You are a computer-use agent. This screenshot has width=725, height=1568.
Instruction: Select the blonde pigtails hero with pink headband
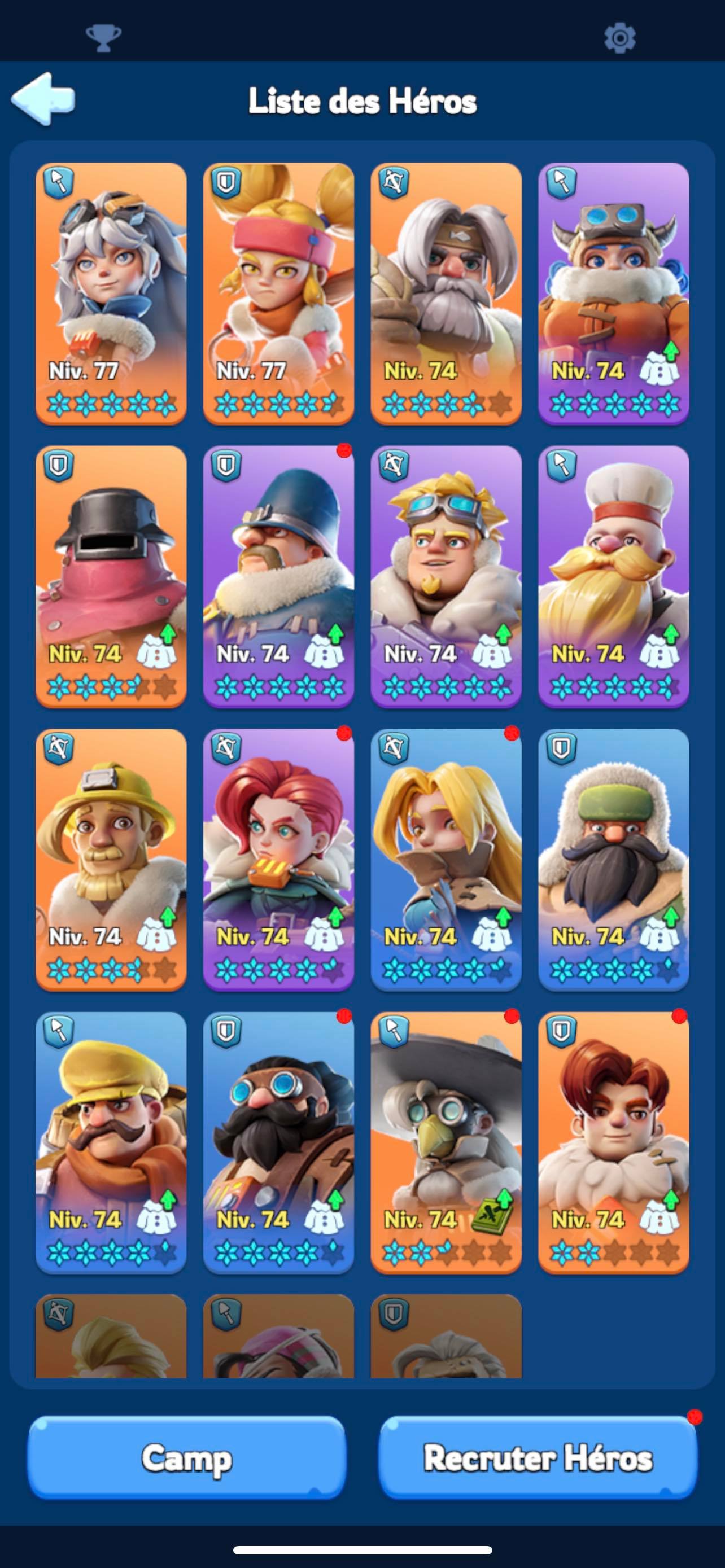coord(278,293)
